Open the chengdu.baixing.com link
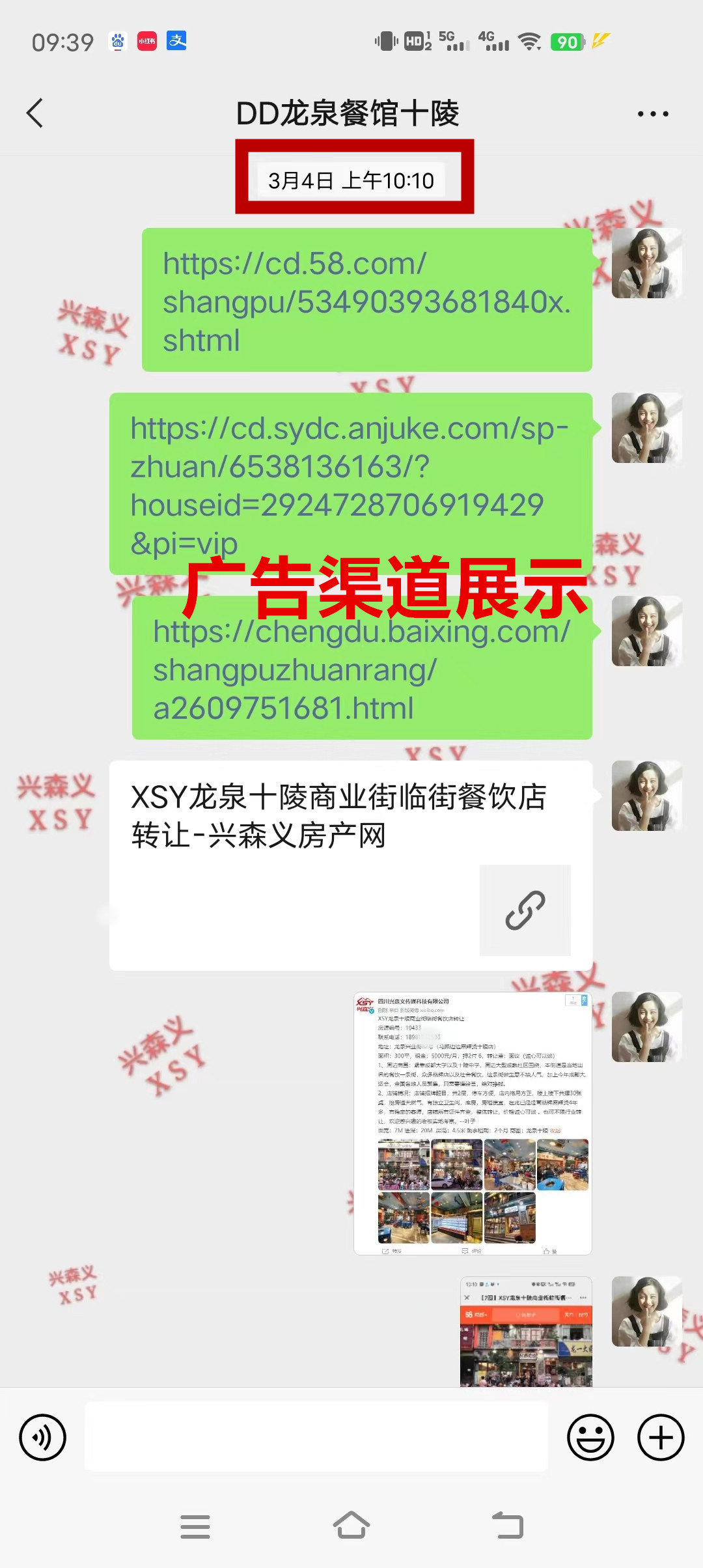Image resolution: width=703 pixels, height=1568 pixels. [x=362, y=669]
